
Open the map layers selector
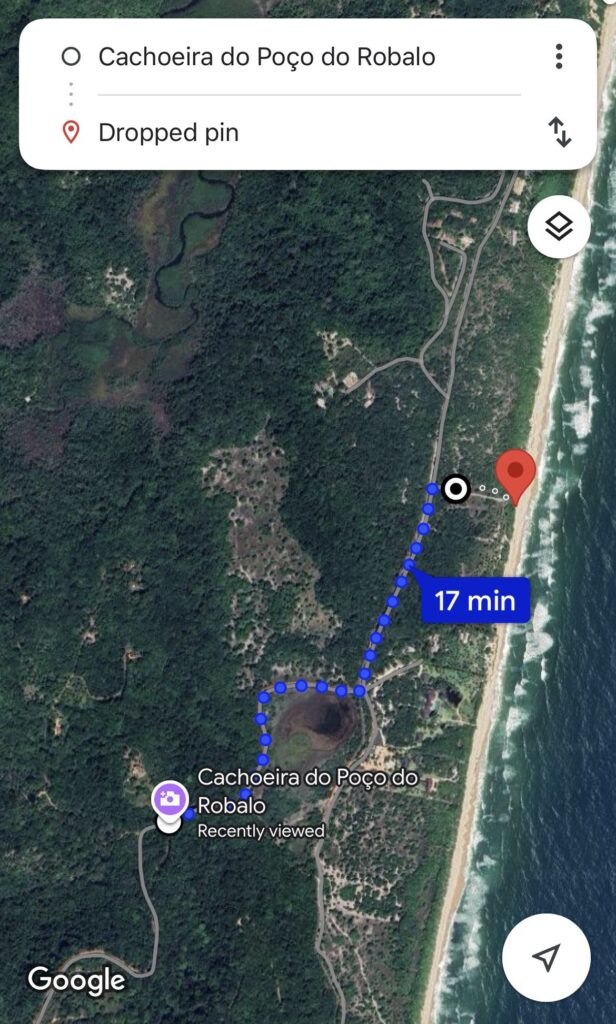coord(559,228)
